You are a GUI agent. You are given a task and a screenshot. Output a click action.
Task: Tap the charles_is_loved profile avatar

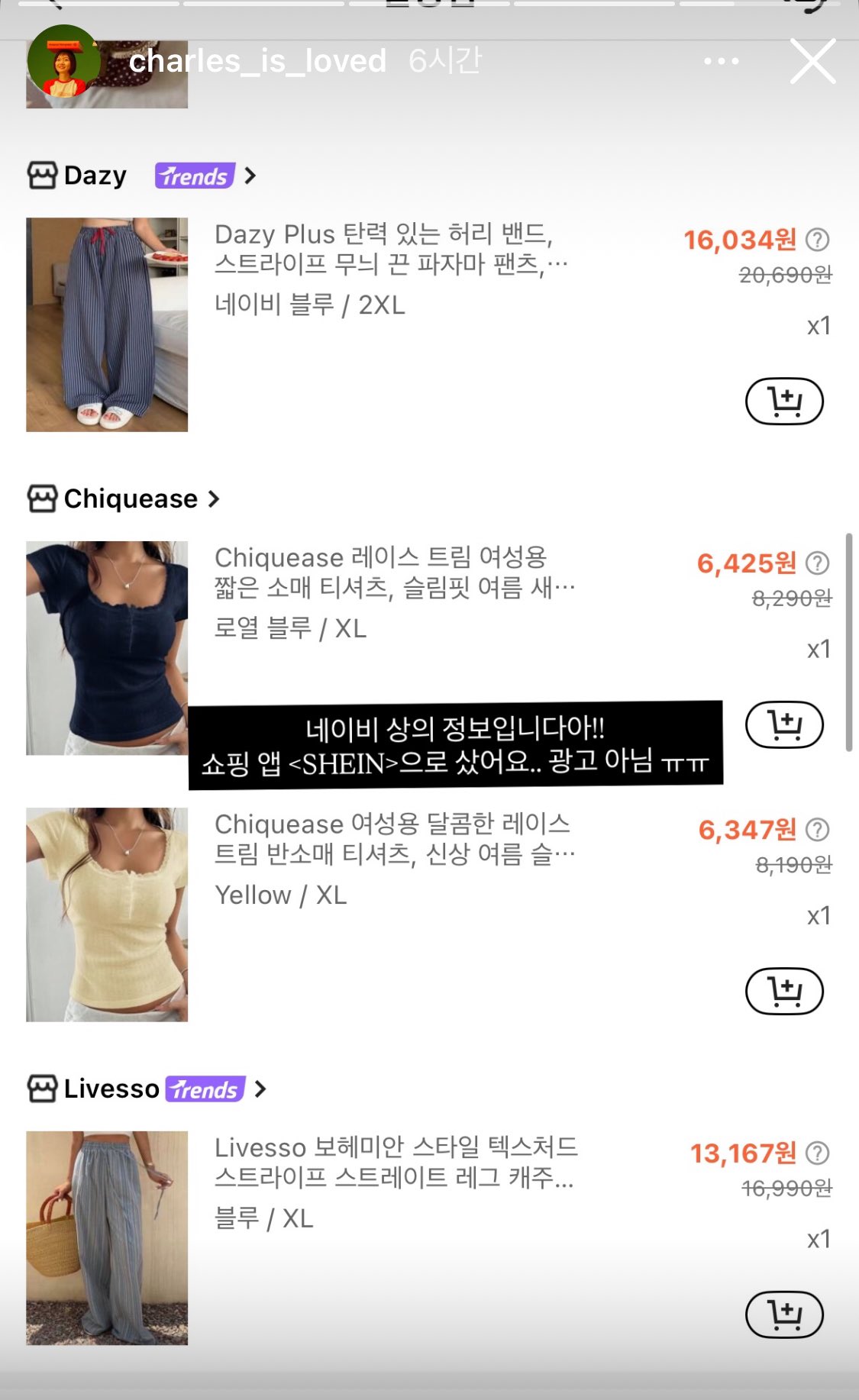pyautogui.click(x=64, y=61)
